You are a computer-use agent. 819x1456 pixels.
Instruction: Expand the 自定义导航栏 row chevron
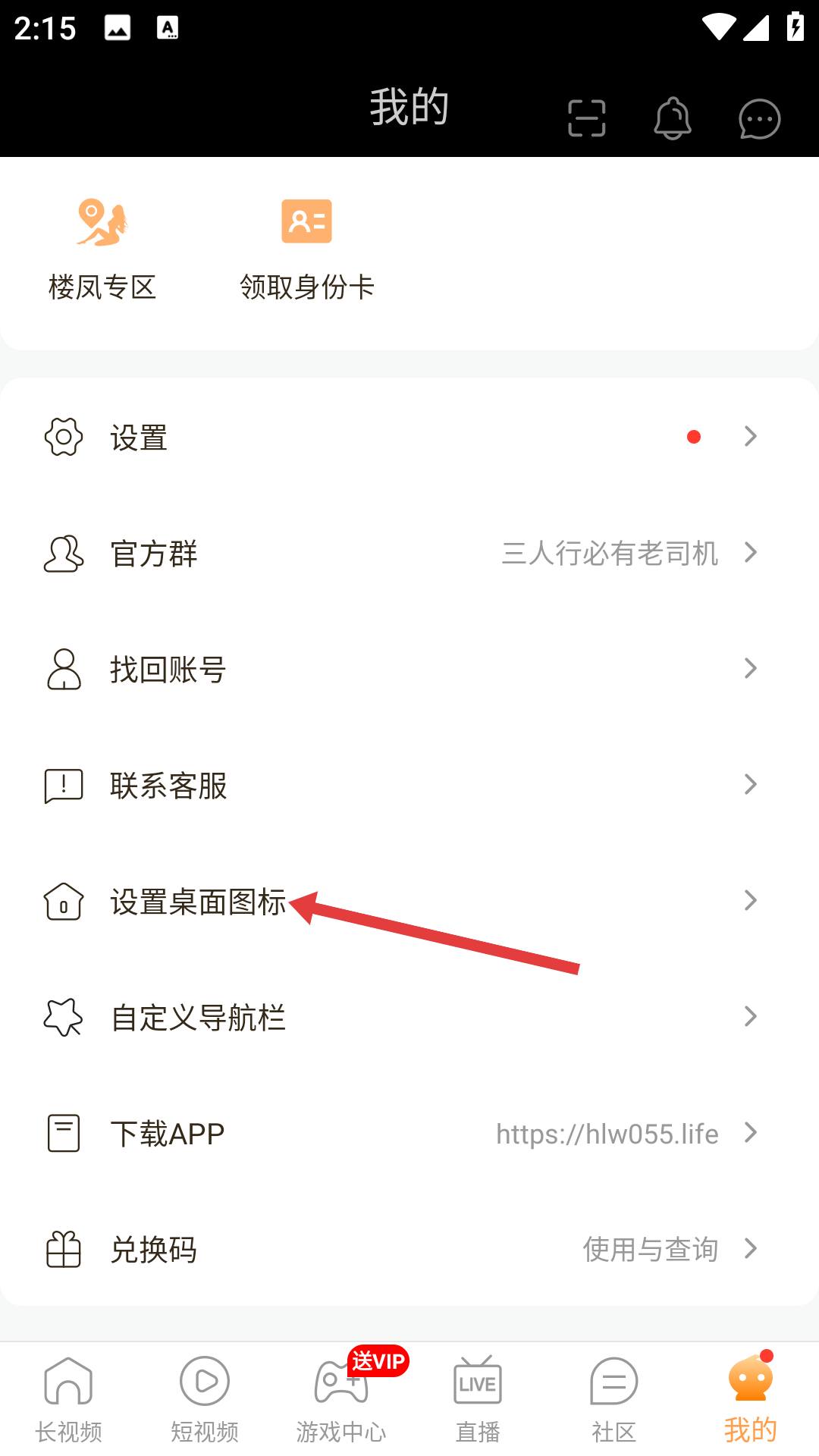[751, 1017]
